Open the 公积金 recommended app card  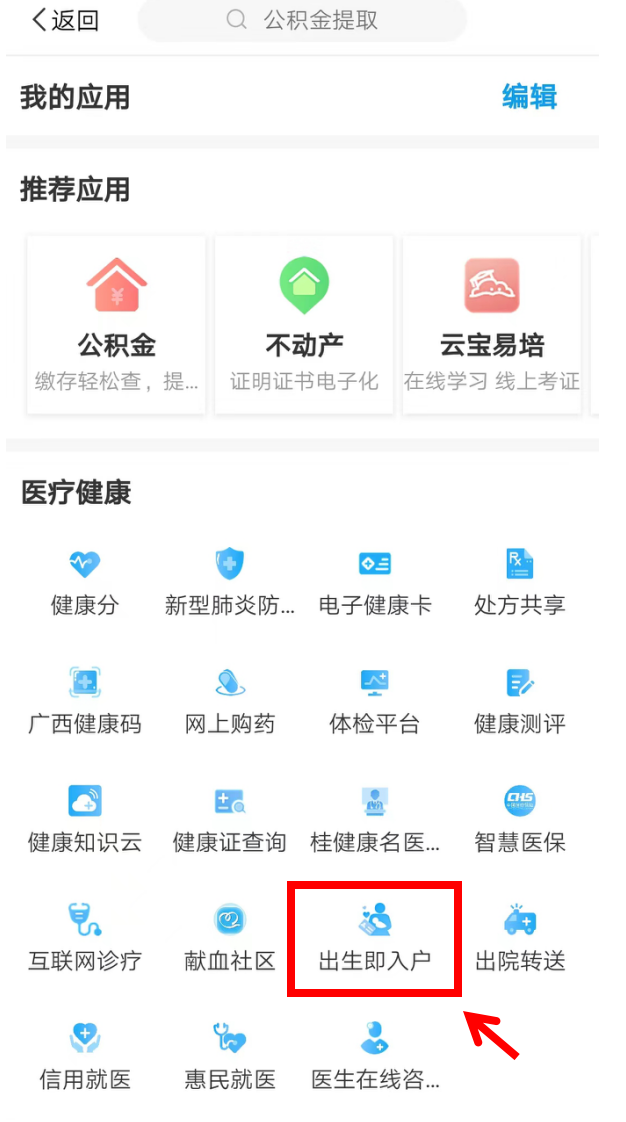(117, 324)
